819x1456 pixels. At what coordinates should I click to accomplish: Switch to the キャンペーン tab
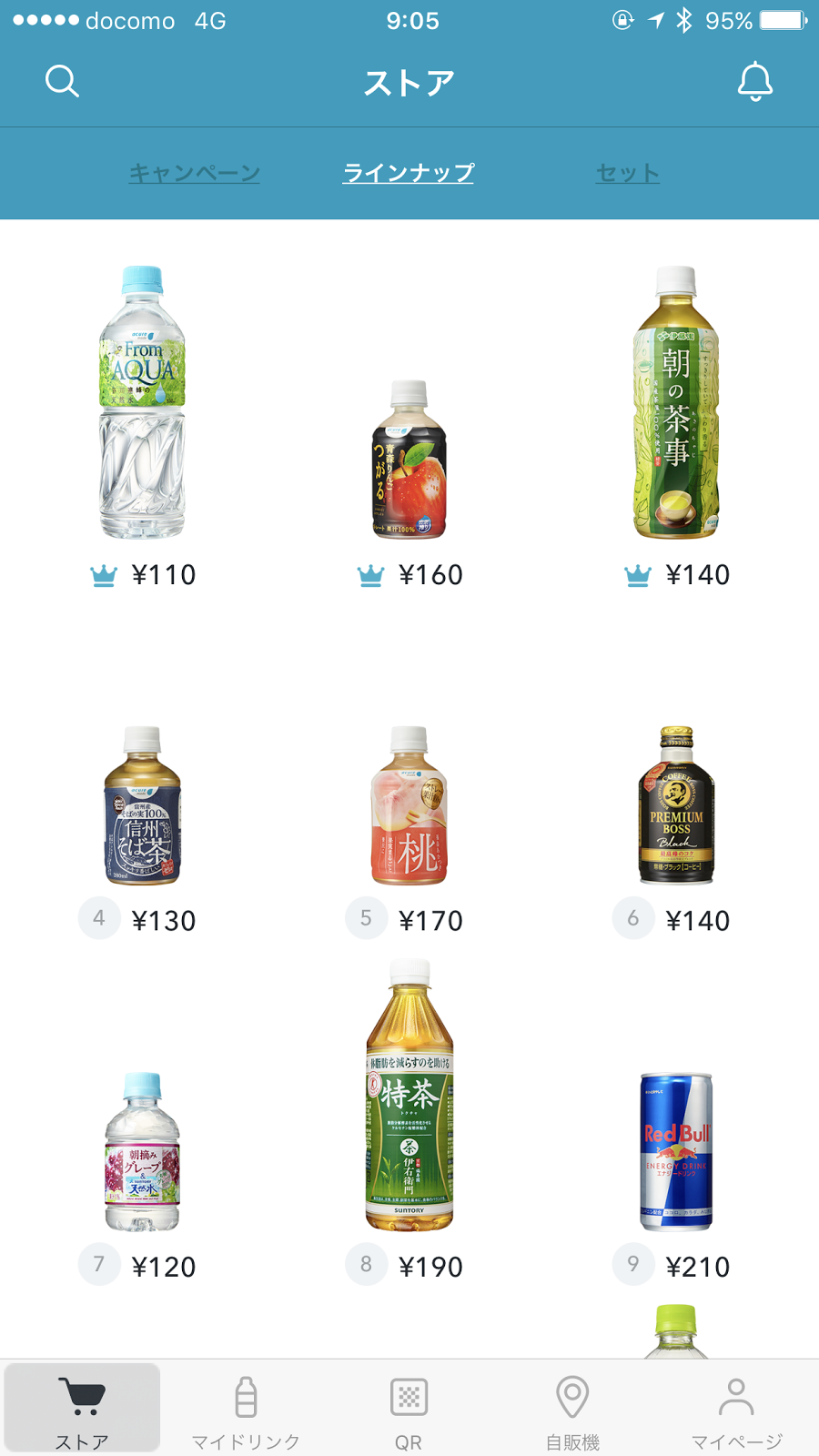click(x=195, y=173)
